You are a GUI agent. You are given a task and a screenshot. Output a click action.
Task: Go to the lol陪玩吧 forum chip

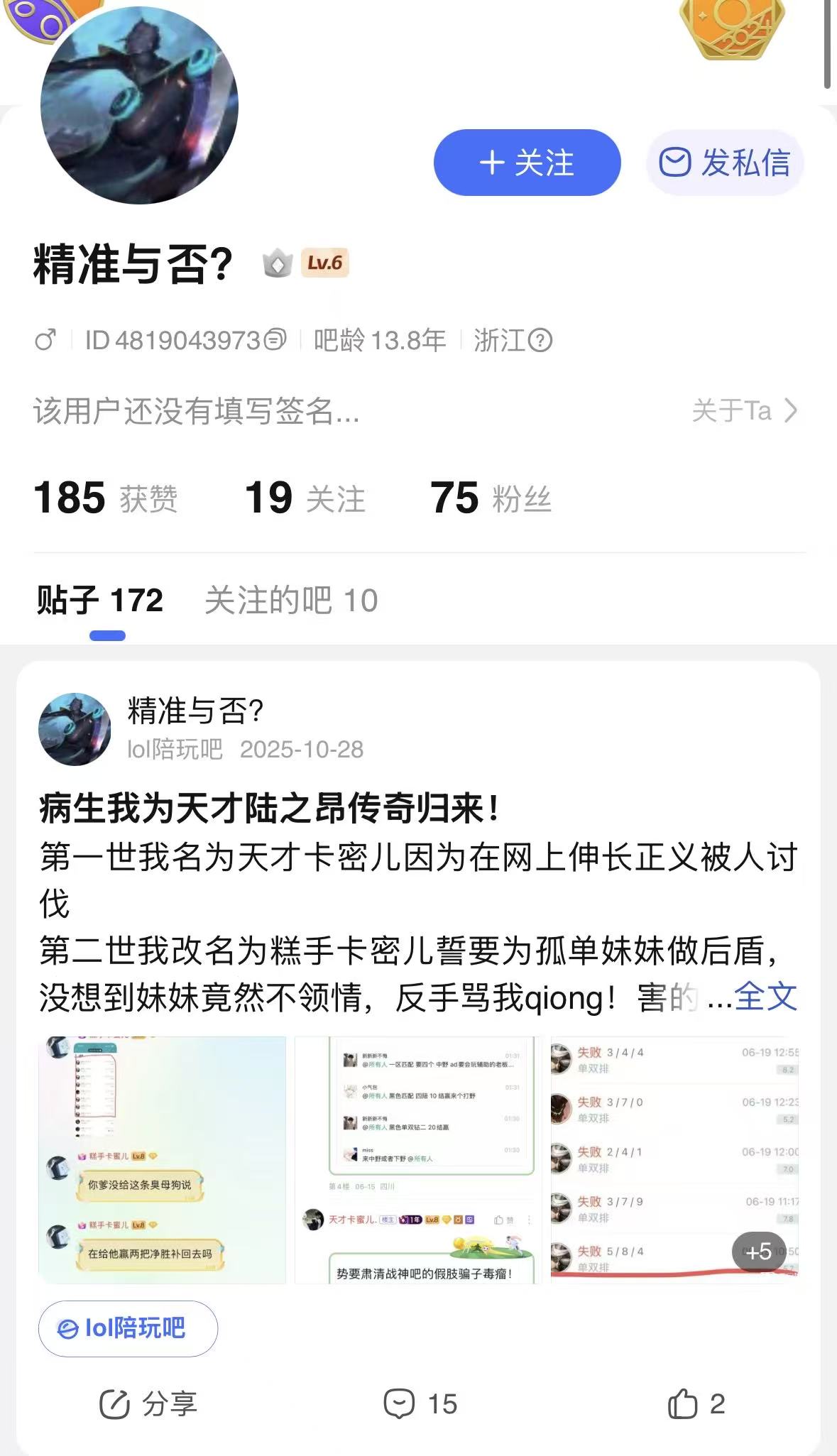(128, 1328)
